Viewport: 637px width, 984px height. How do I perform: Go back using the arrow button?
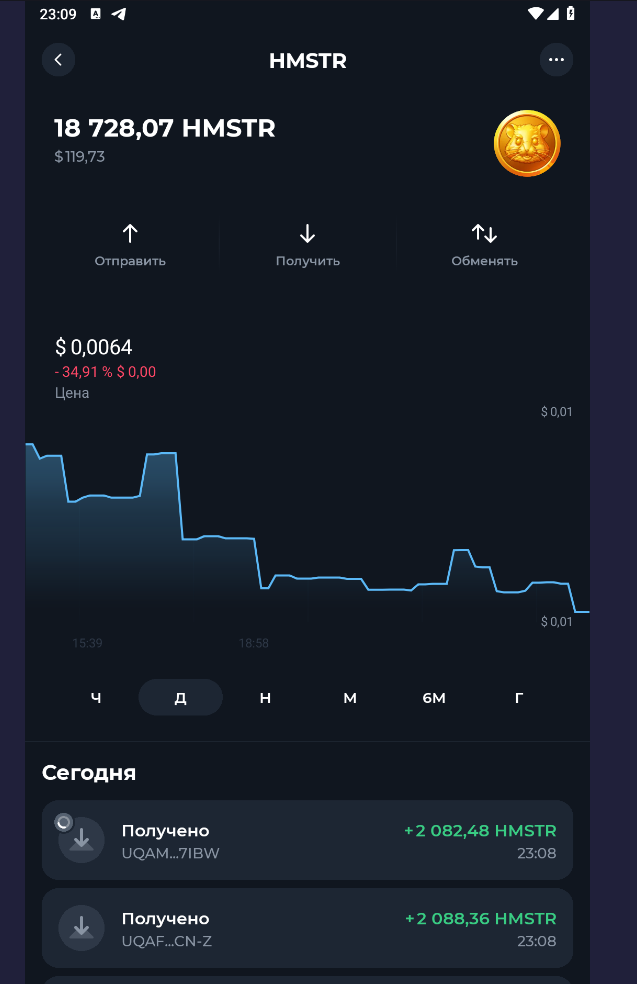click(x=58, y=60)
